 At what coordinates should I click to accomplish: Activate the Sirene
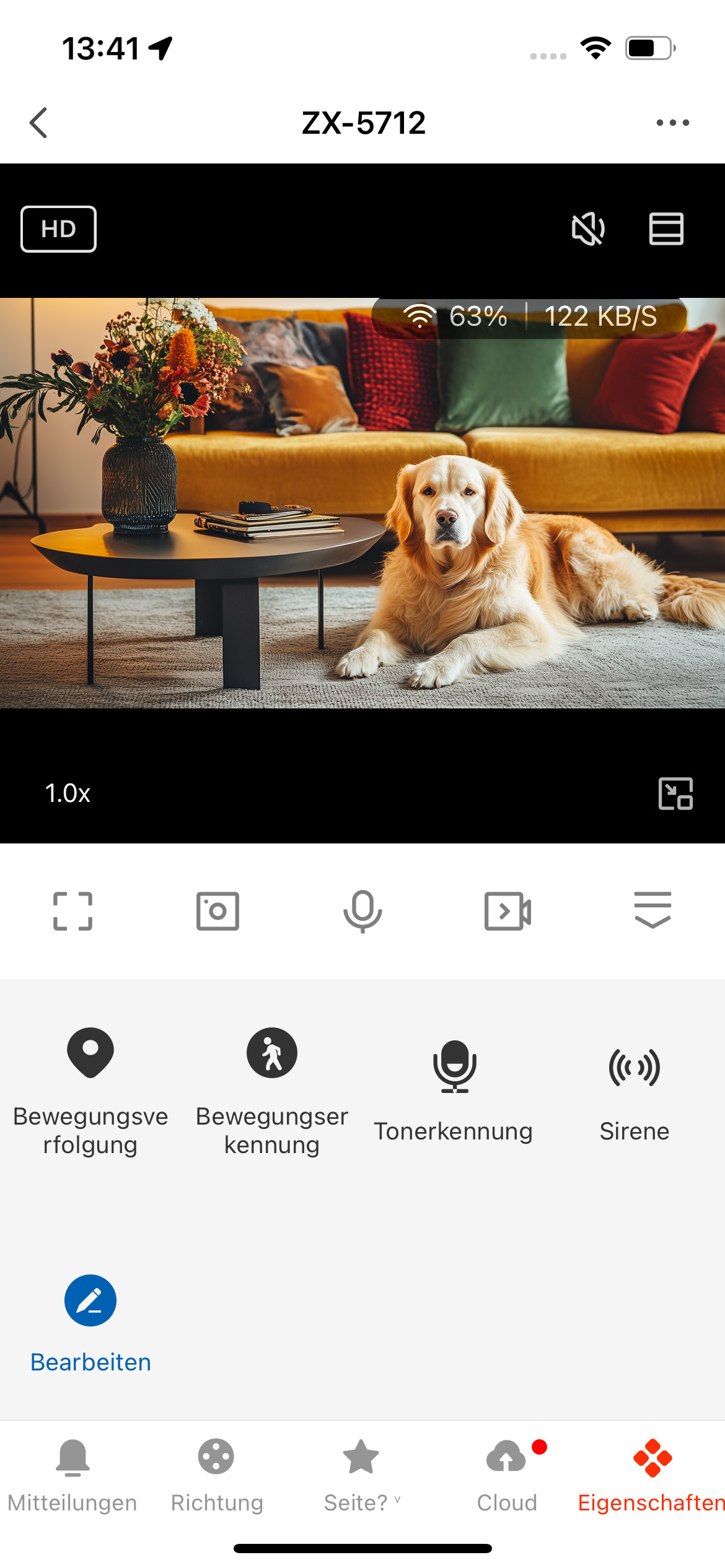click(635, 1090)
